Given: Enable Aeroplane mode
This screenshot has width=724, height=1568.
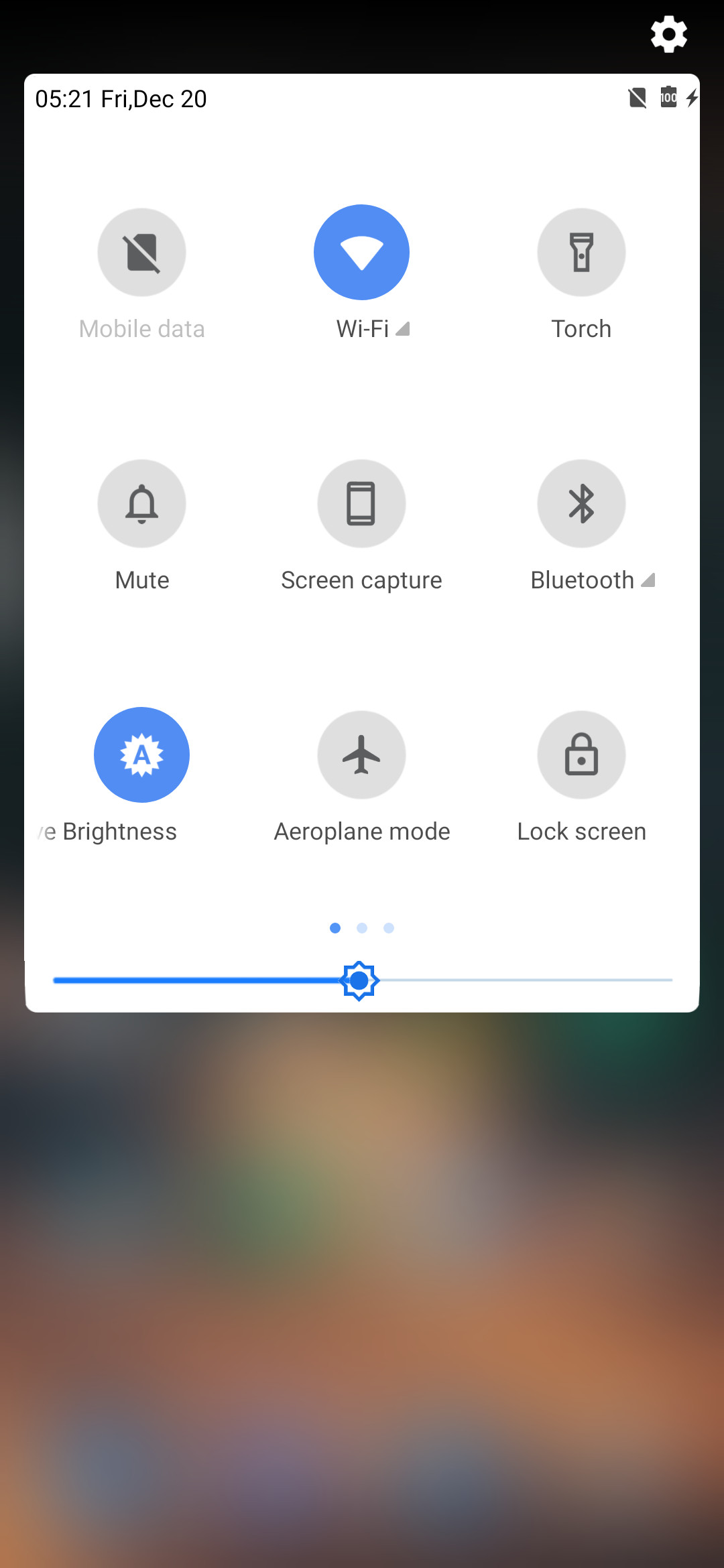Looking at the screenshot, I should (x=361, y=755).
